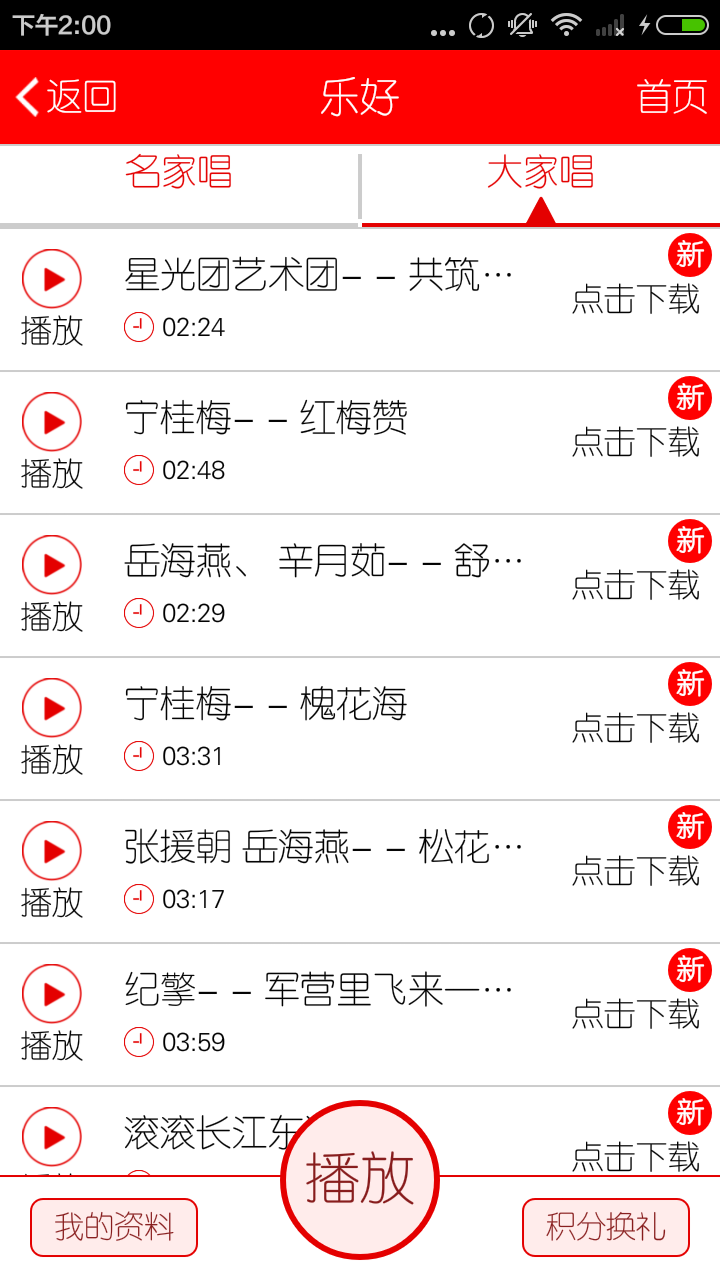The width and height of the screenshot is (720, 1280).
Task: Open the 首页 home page
Action: click(x=671, y=97)
